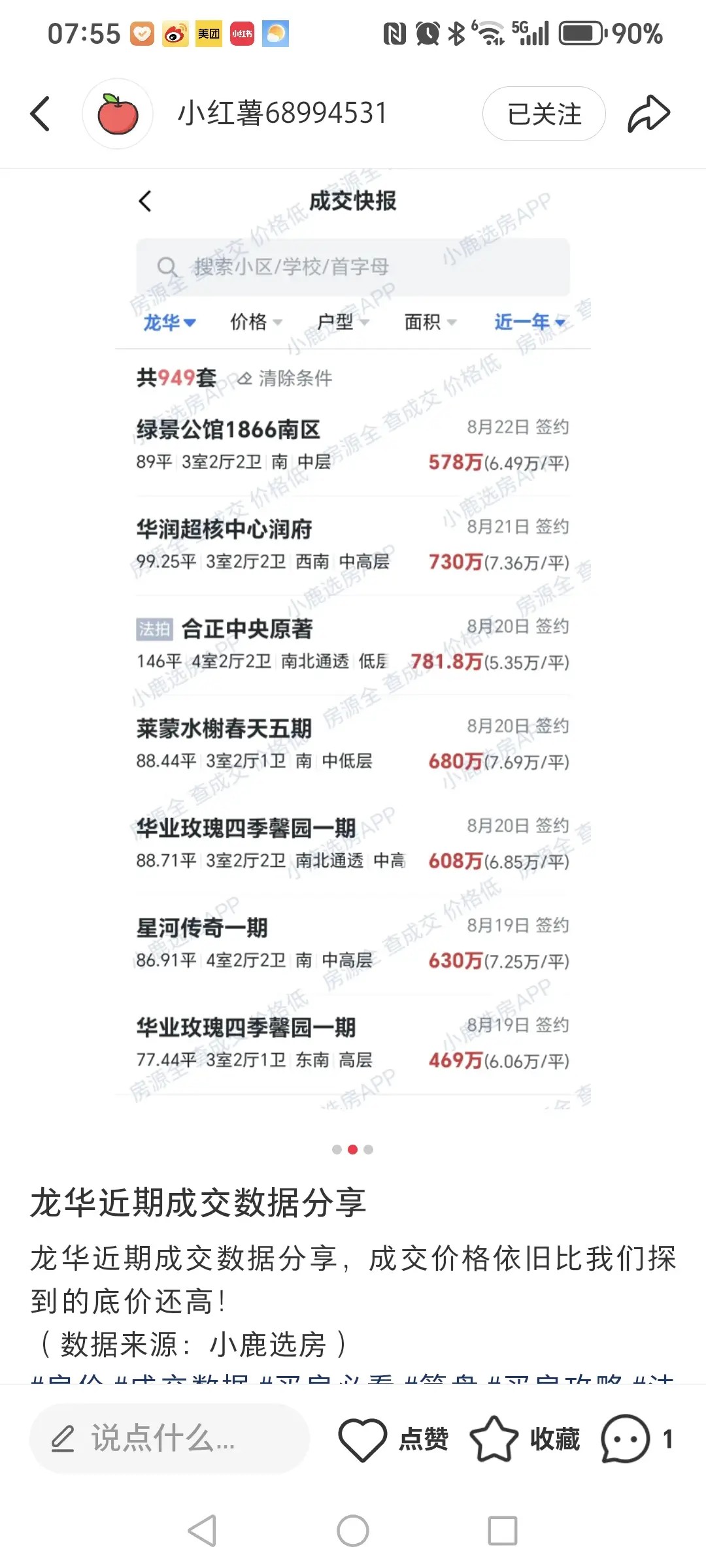Go back from this post
The width and height of the screenshot is (706, 1568).
coord(41,114)
